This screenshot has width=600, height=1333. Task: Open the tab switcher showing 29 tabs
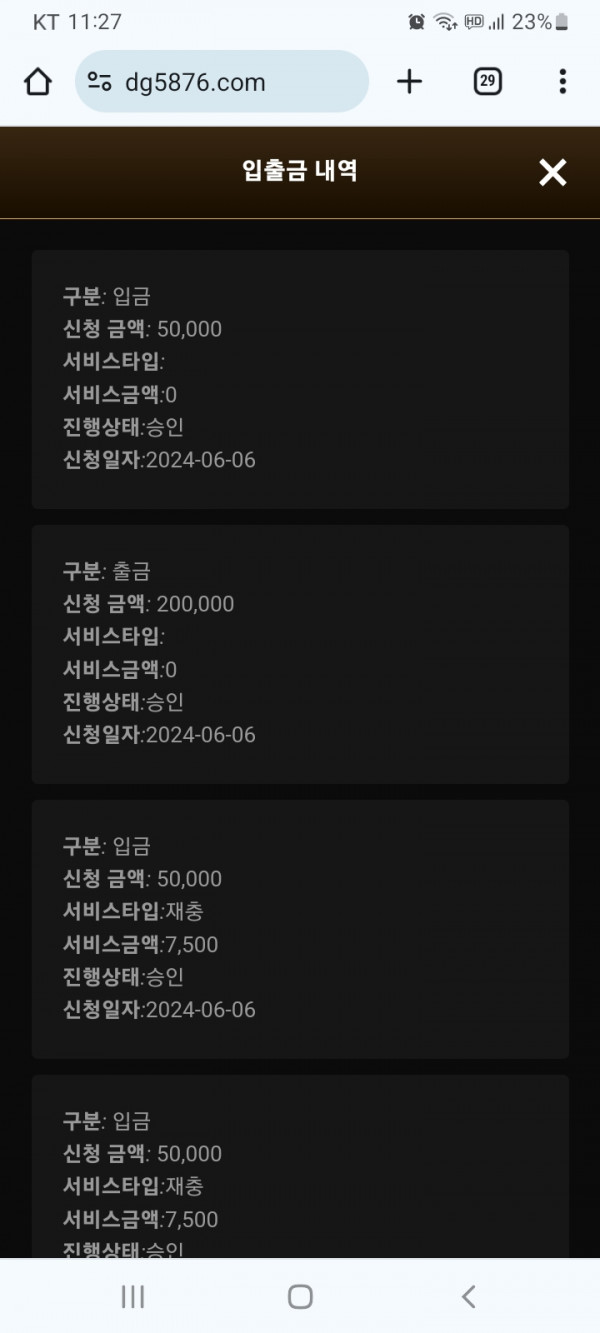tap(487, 82)
